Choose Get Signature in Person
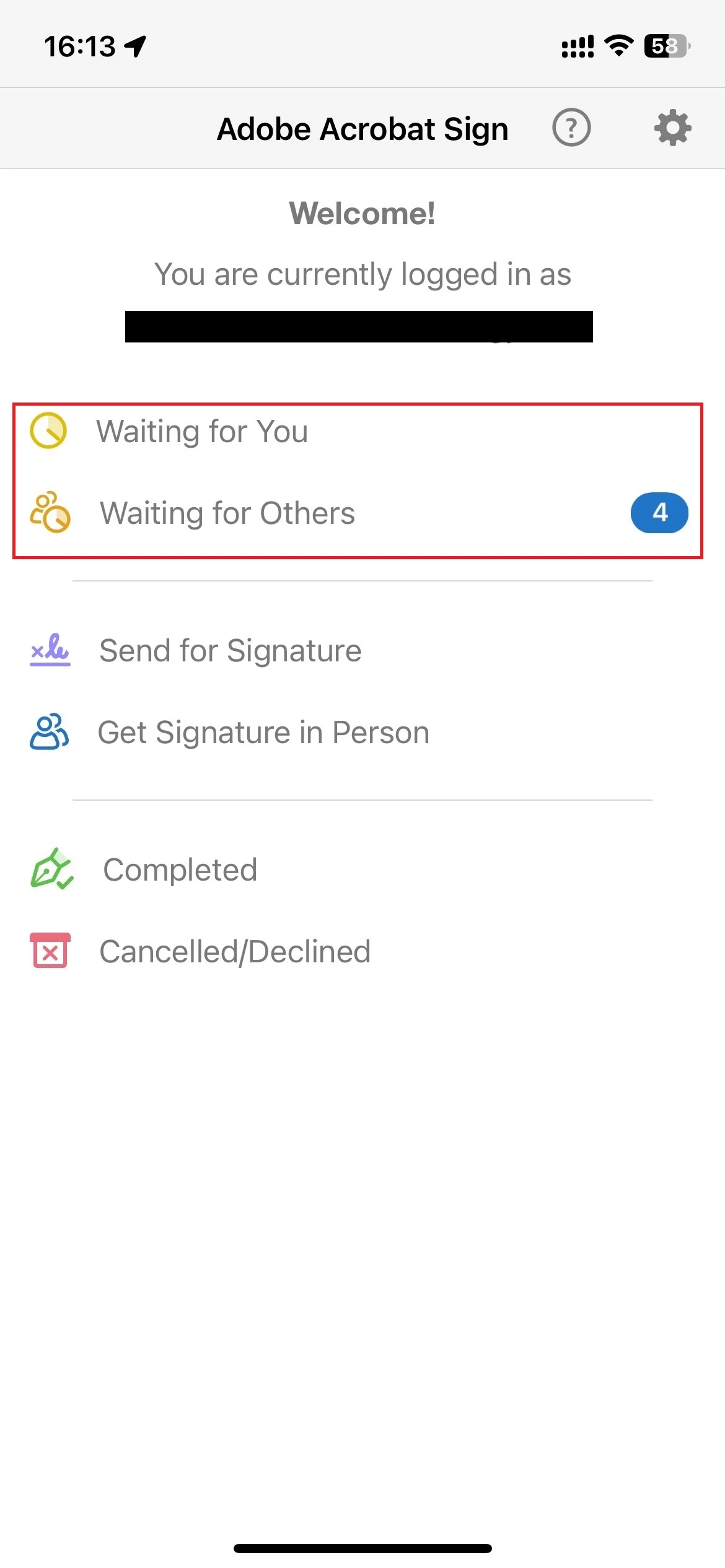The width and height of the screenshot is (725, 1568). coord(263,733)
